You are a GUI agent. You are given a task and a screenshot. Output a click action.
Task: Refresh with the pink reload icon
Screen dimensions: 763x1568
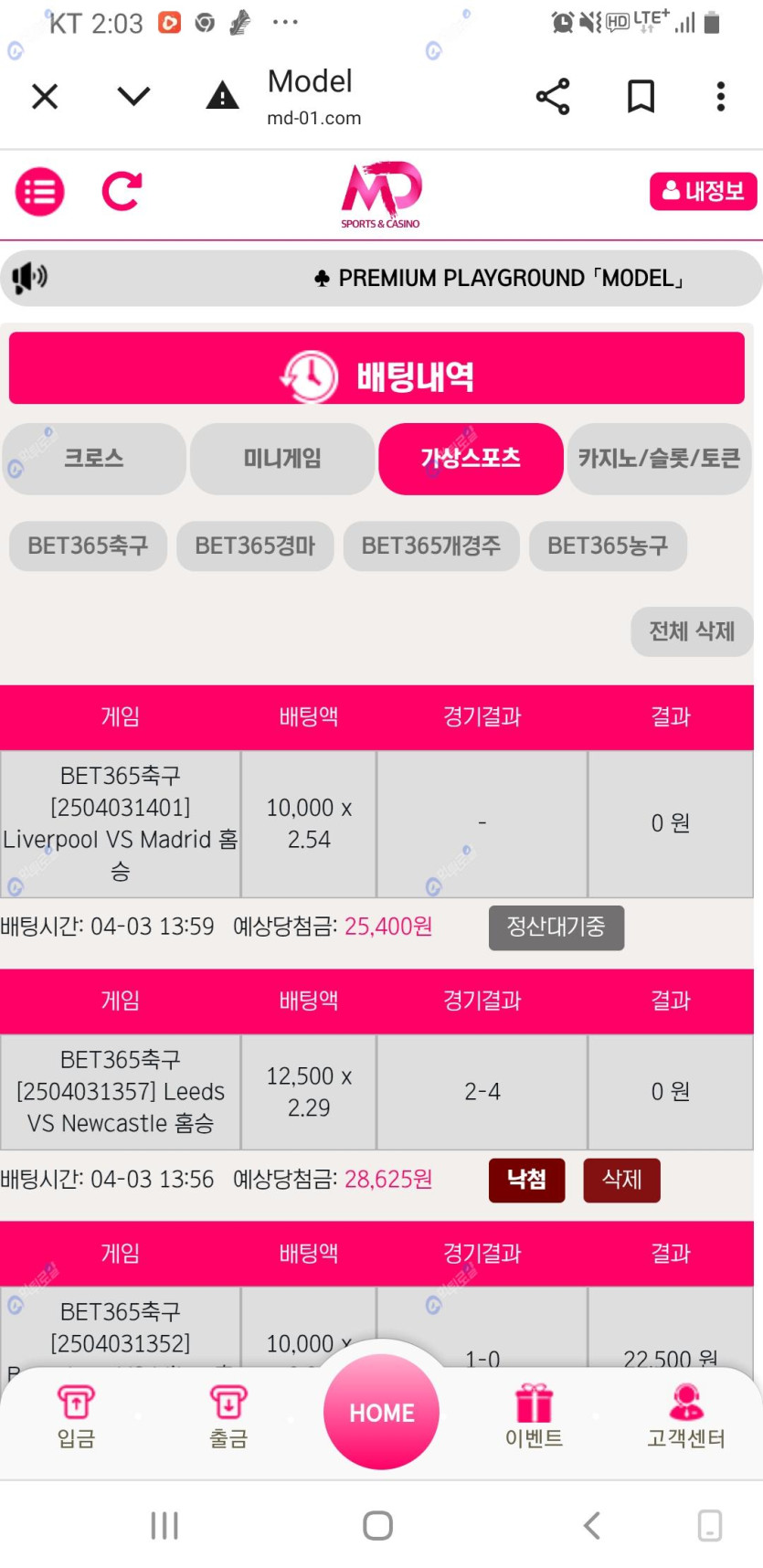tap(122, 191)
